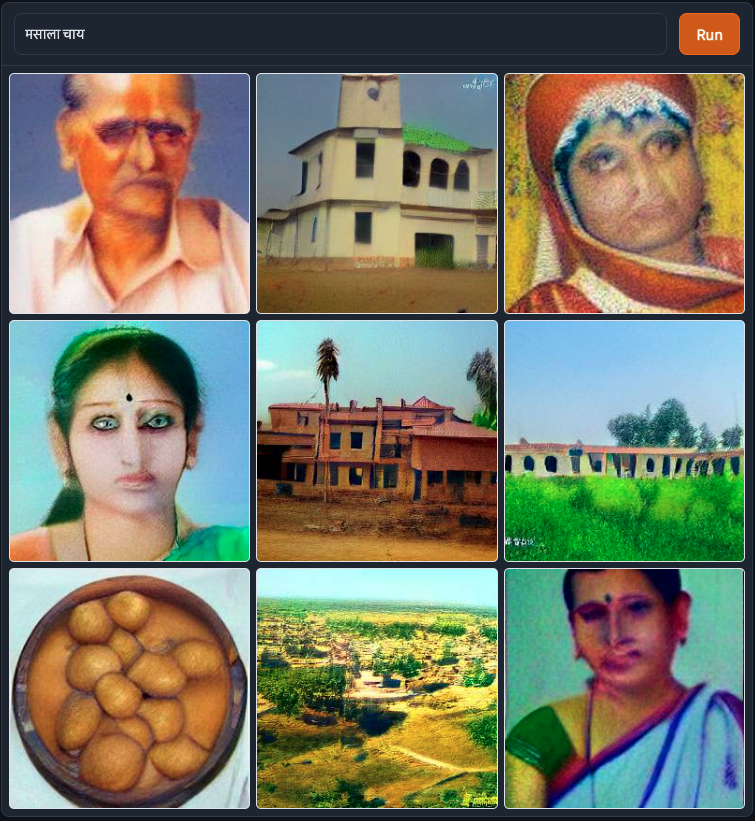The width and height of the screenshot is (755, 821).
Task: Tap the orange Run button
Action: (x=709, y=34)
